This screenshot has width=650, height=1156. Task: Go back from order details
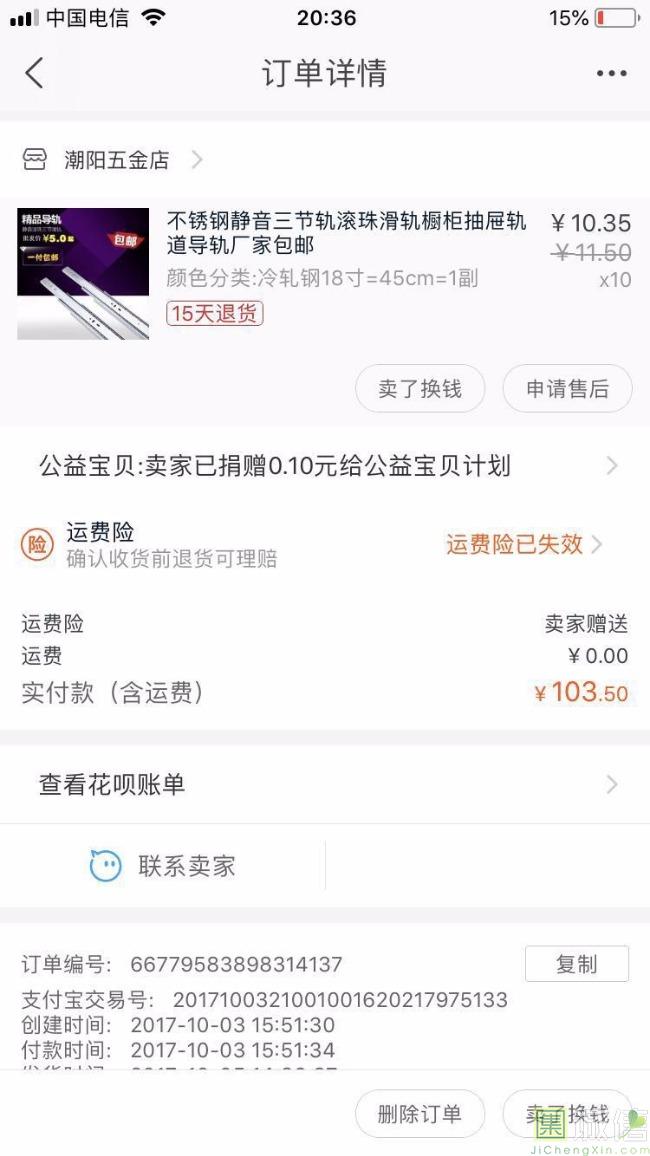(x=34, y=73)
